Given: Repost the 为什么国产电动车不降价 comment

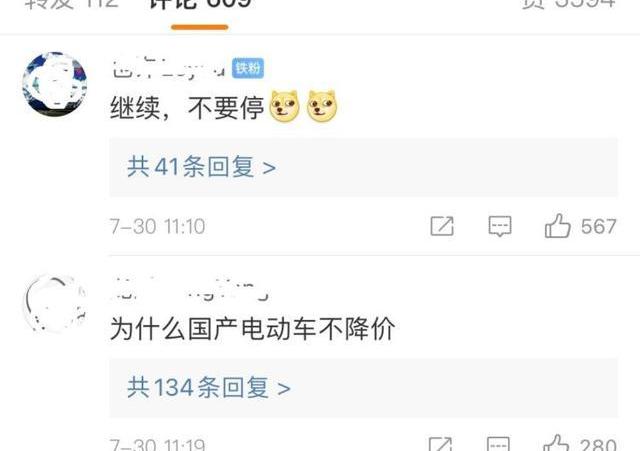Looking at the screenshot, I should click(x=442, y=443).
